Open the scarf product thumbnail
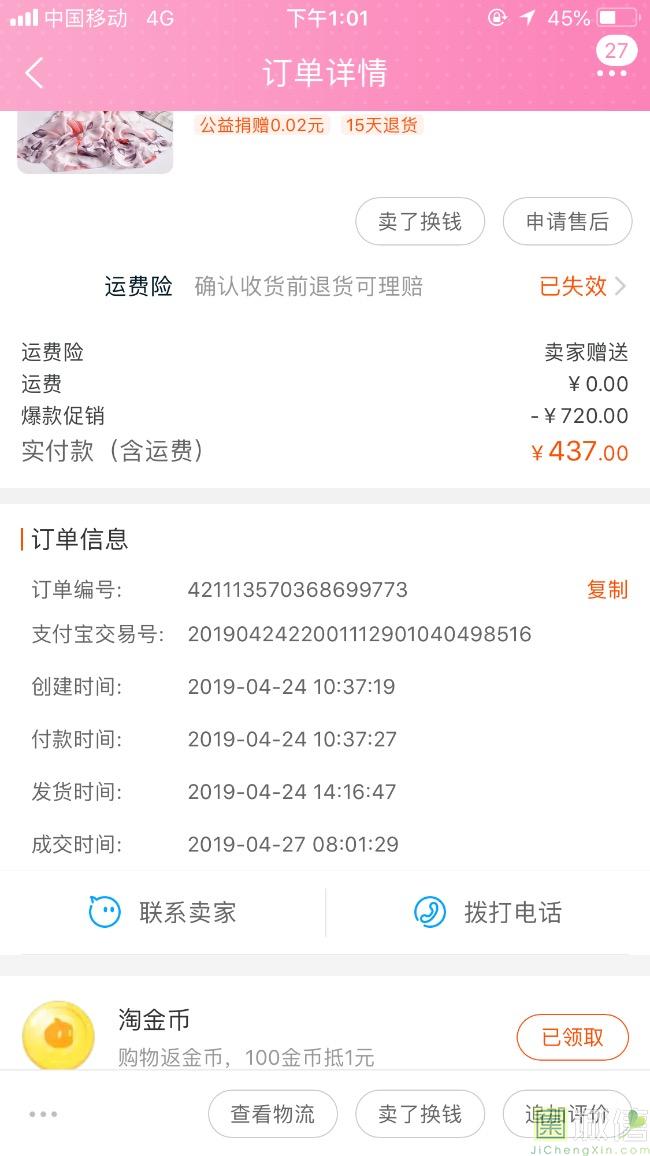 [x=94, y=142]
